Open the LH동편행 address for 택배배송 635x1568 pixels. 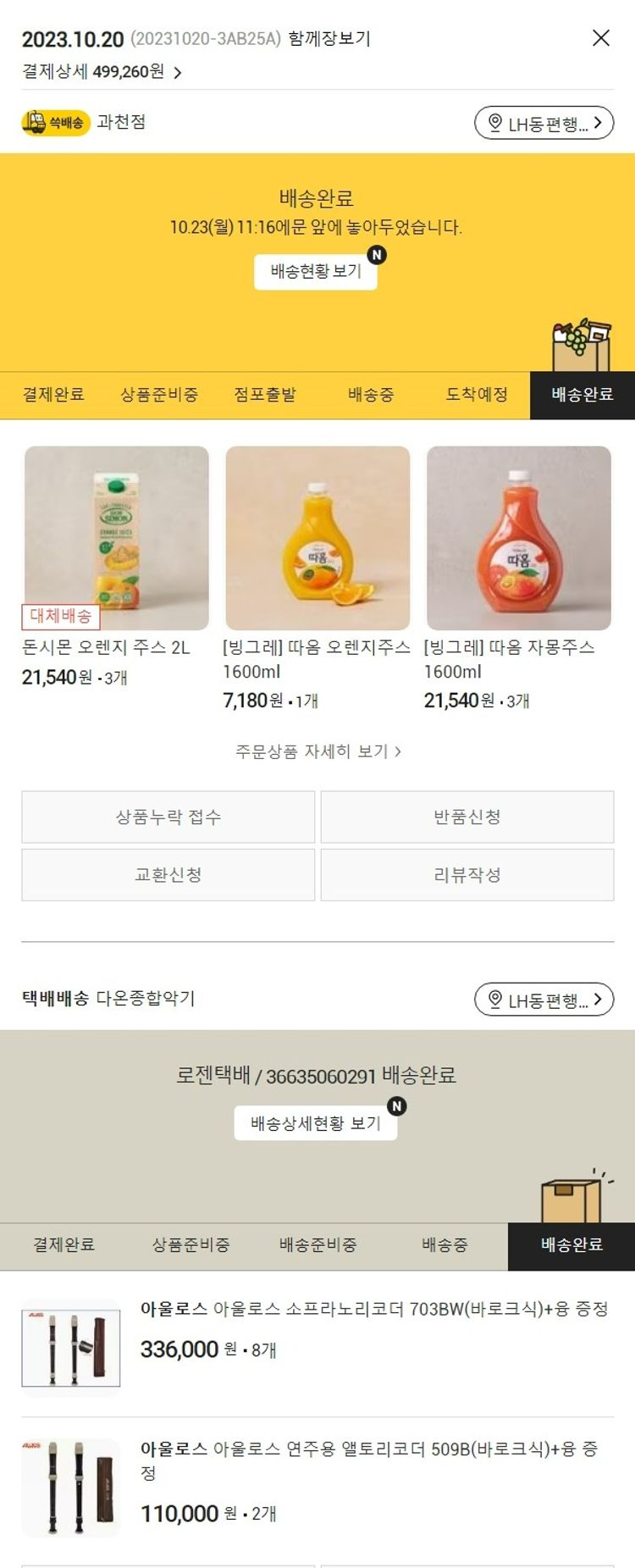point(544,1000)
